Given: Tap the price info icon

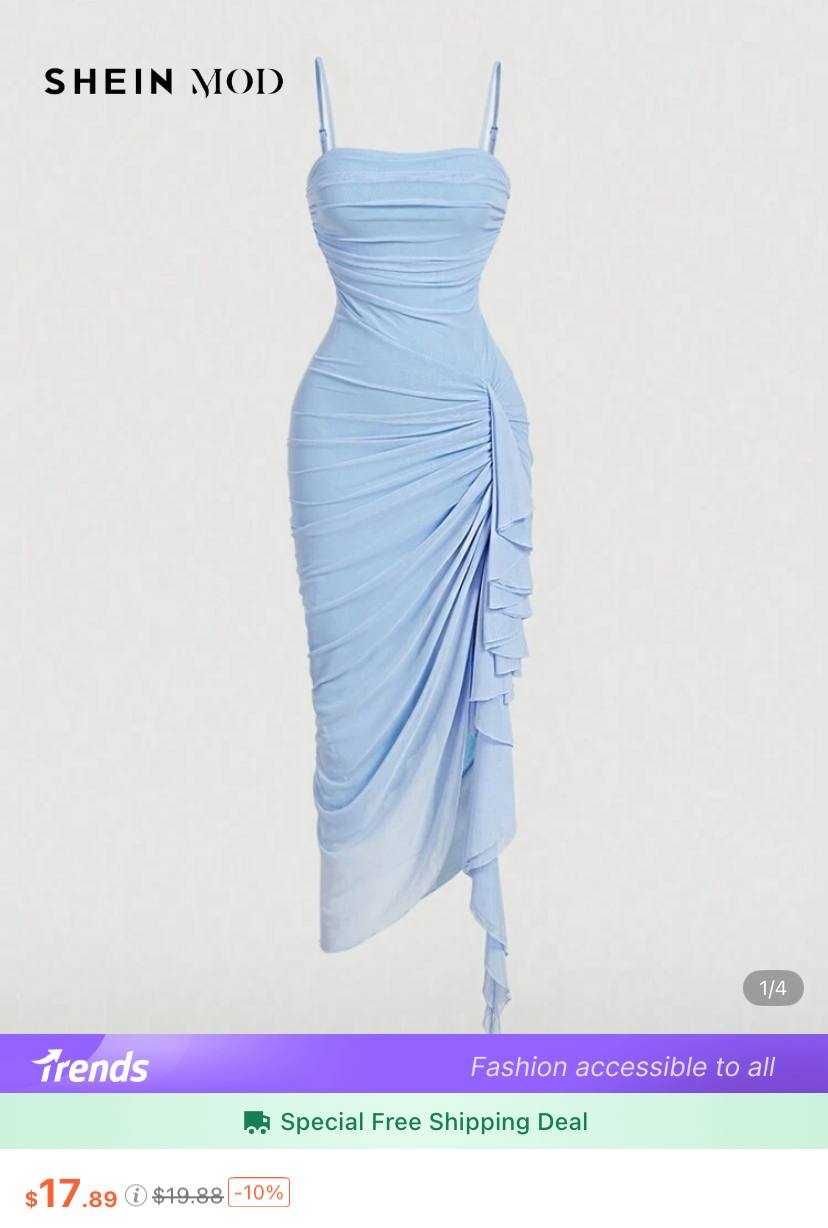Looking at the screenshot, I should [136, 1196].
